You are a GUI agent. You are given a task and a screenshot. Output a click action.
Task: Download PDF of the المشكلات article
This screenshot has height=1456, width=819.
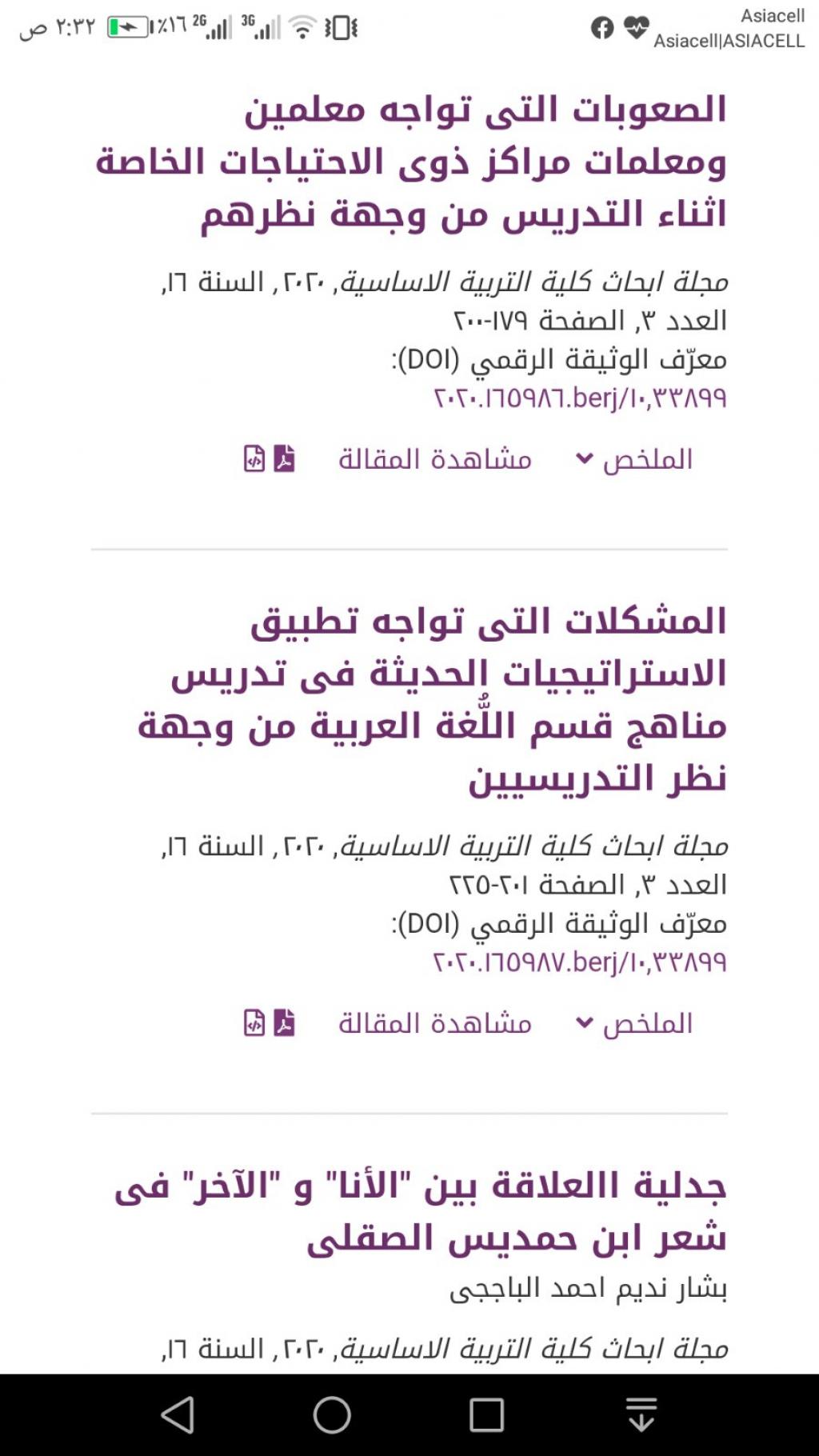click(x=285, y=1023)
